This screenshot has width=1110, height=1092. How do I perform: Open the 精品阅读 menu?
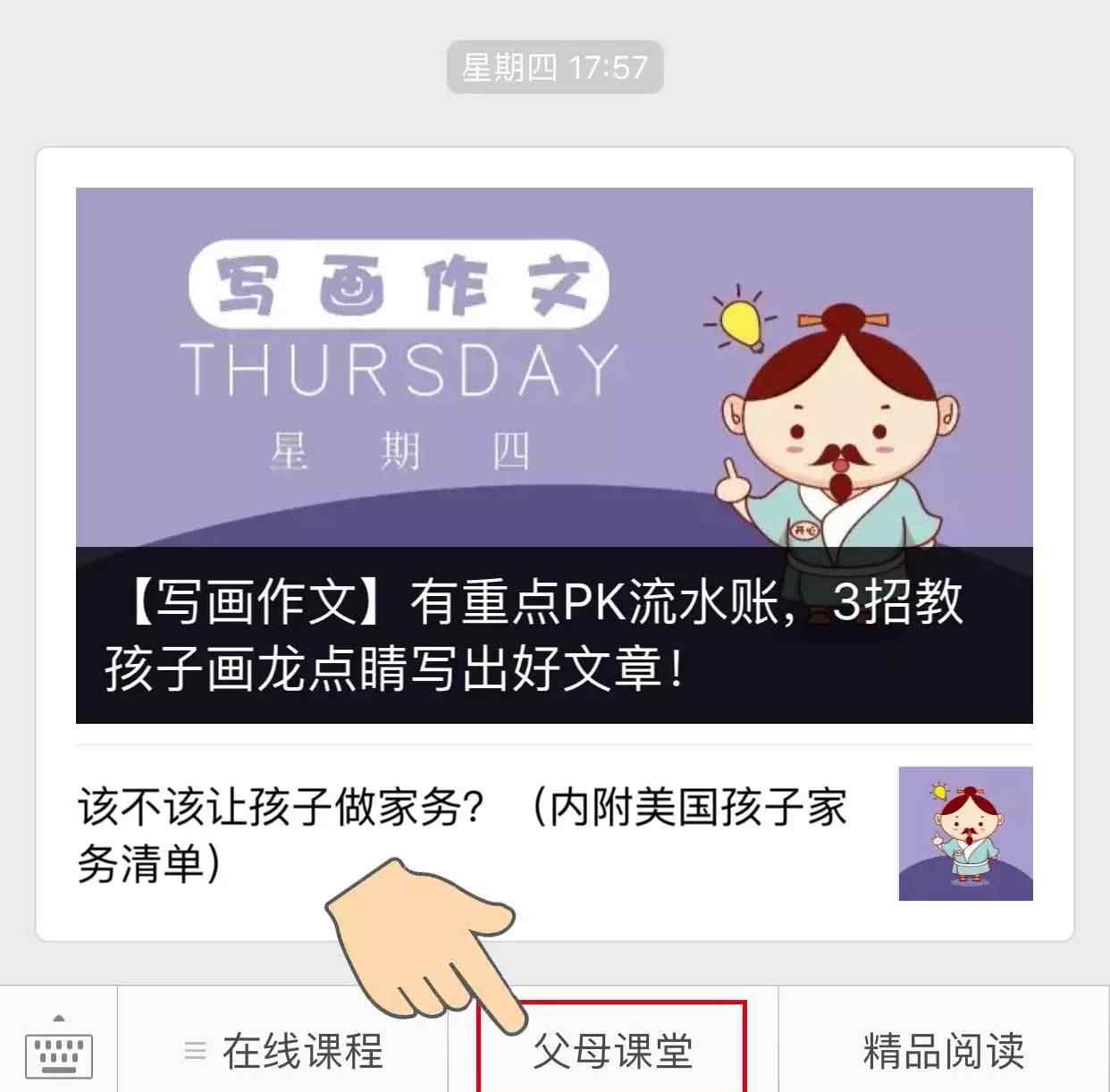pos(943,1050)
